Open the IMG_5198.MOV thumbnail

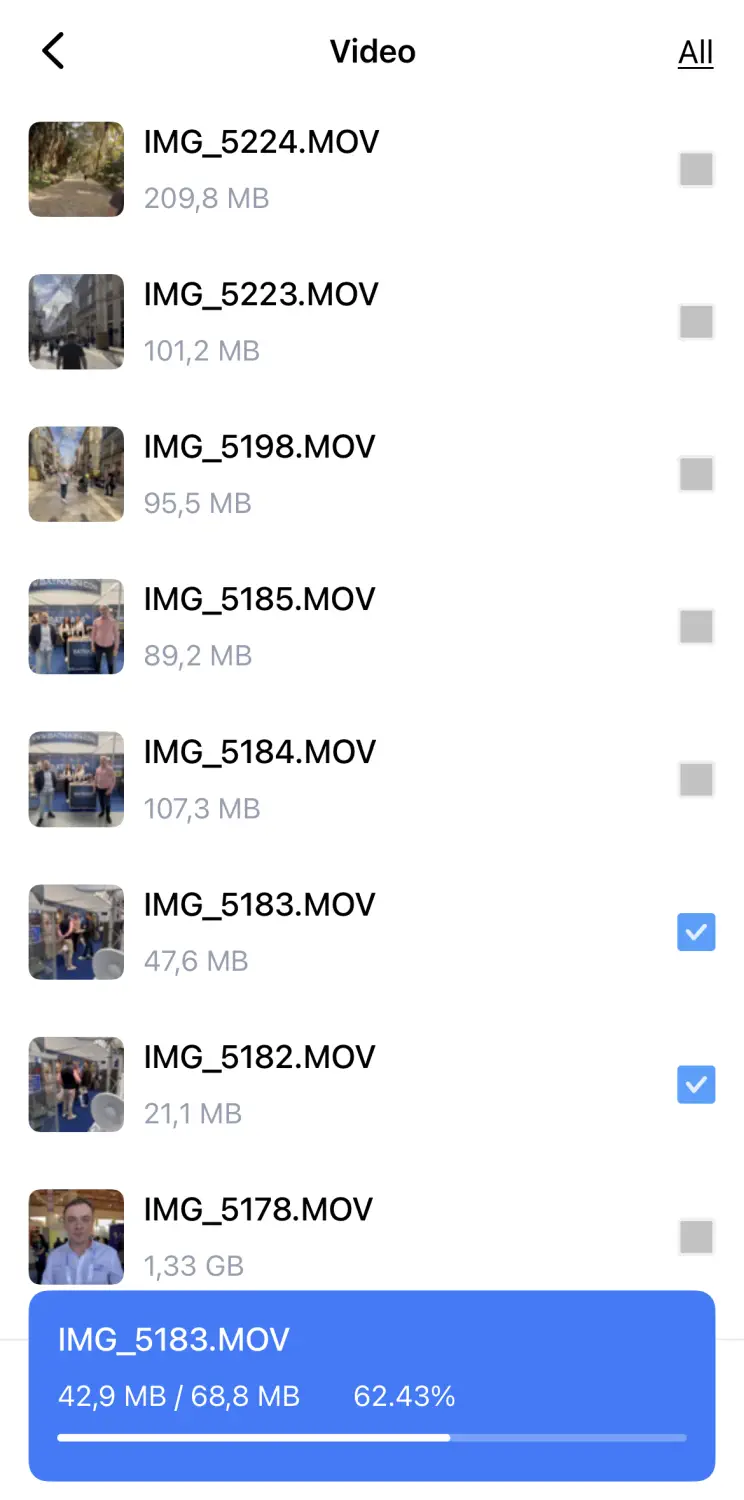click(76, 474)
